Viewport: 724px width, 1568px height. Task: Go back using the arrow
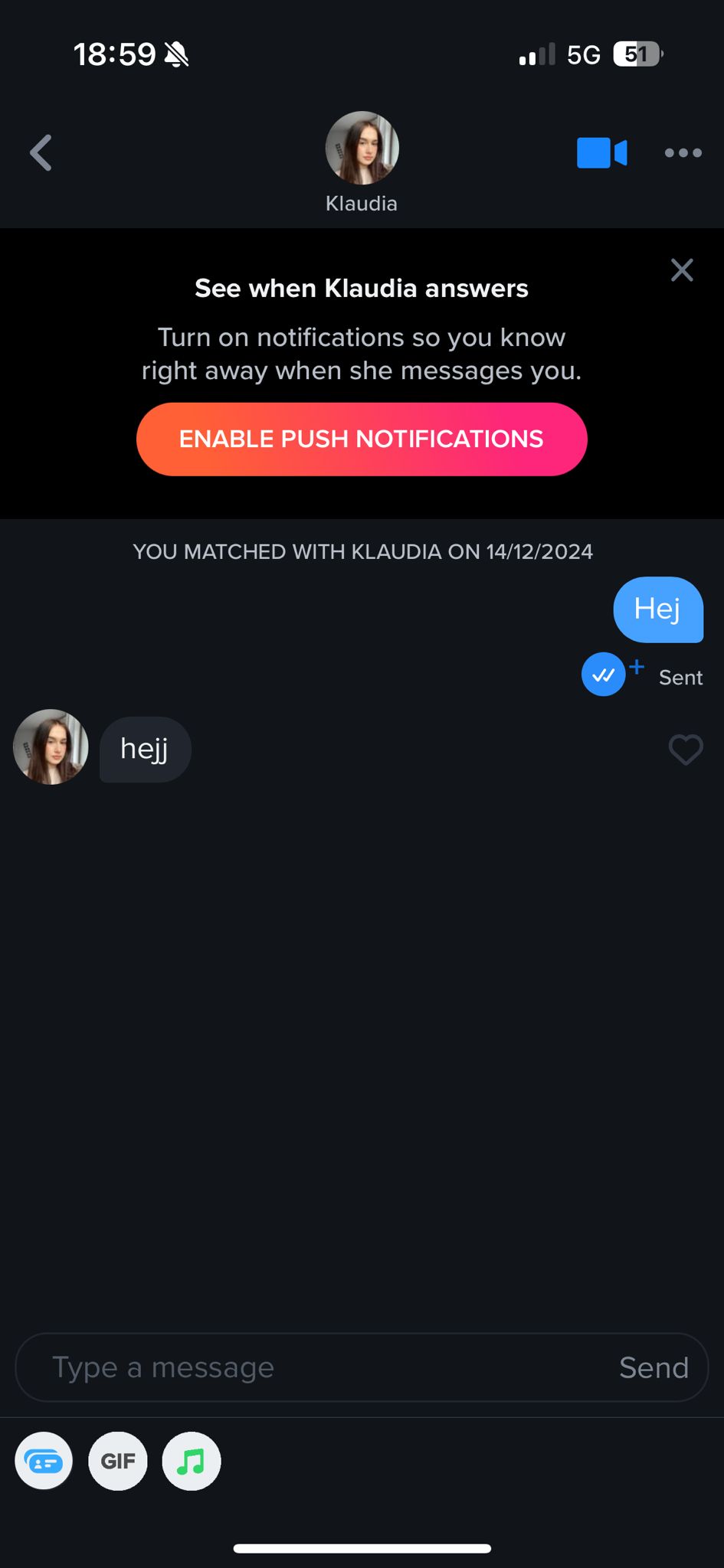click(41, 152)
